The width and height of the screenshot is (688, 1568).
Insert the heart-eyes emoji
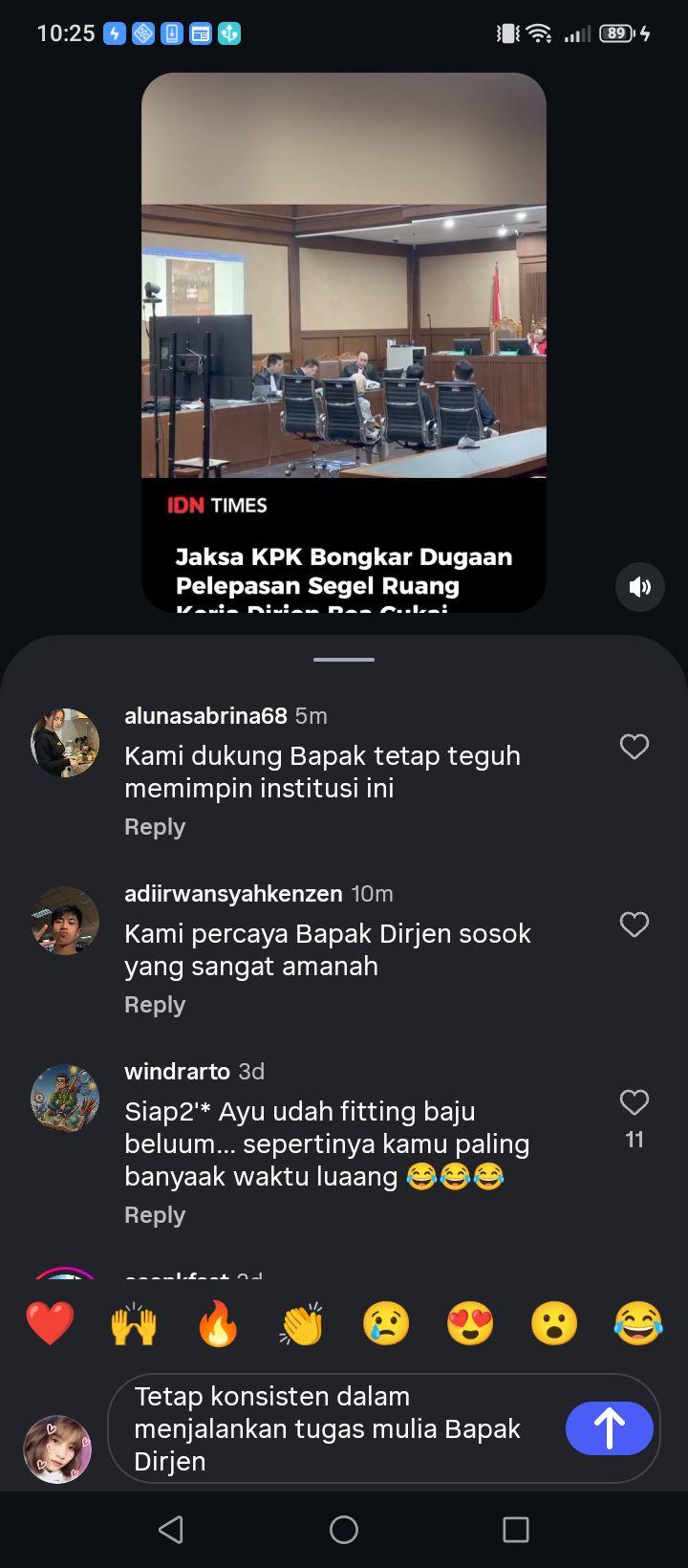(470, 1325)
